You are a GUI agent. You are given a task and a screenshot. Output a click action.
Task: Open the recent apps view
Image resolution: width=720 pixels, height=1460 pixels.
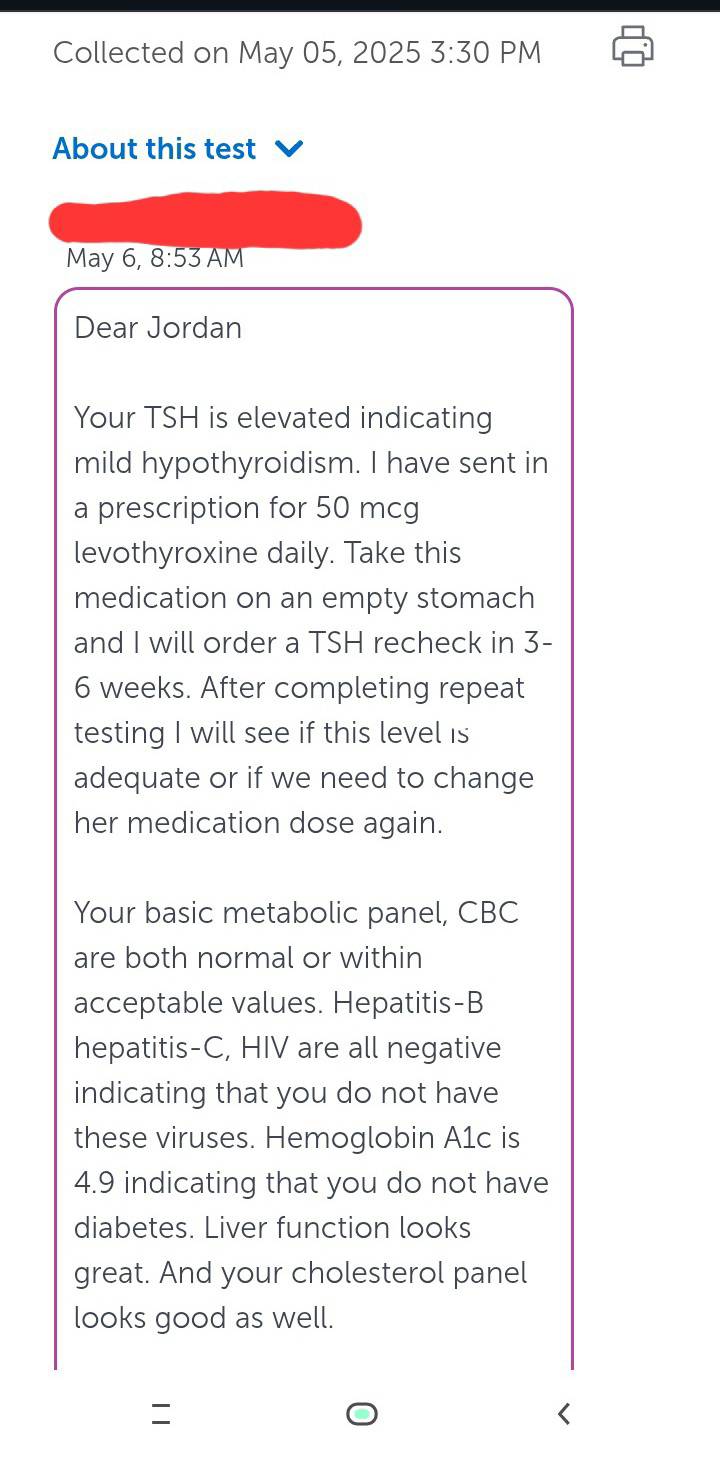tap(161, 1413)
